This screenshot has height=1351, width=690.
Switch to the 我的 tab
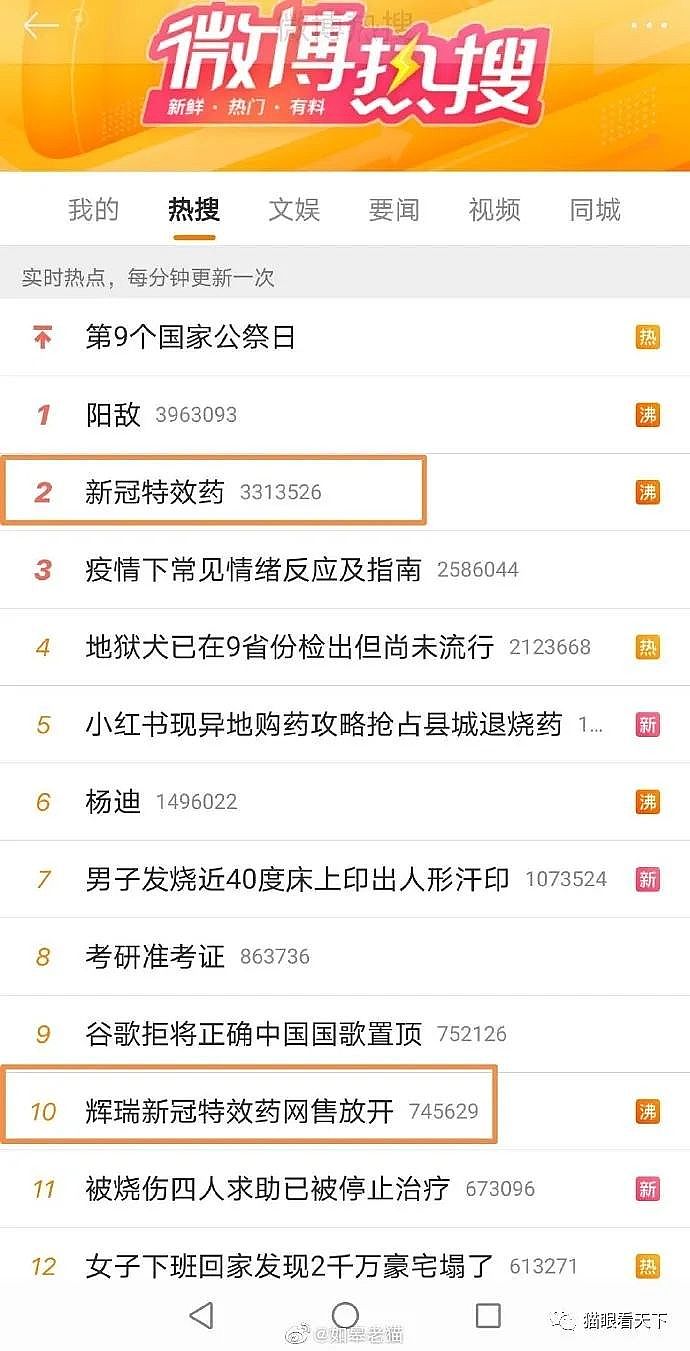tap(94, 210)
